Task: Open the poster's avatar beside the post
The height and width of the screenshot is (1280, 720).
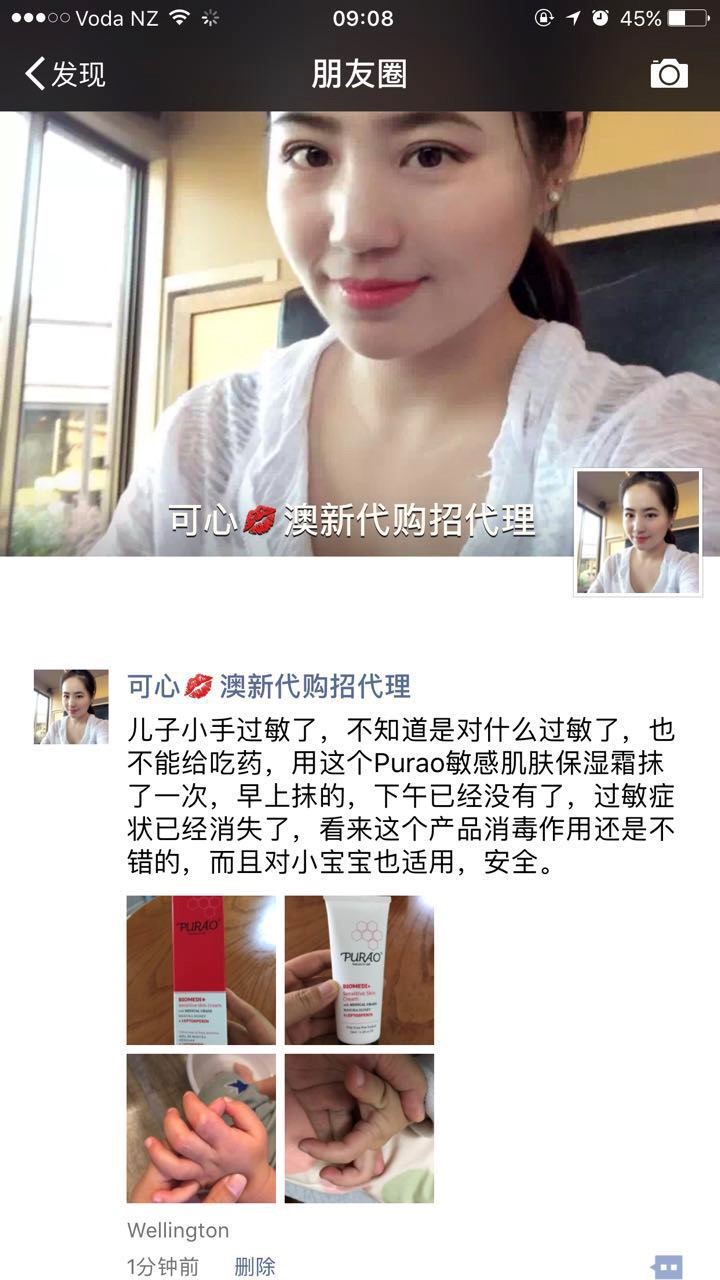Action: (71, 707)
